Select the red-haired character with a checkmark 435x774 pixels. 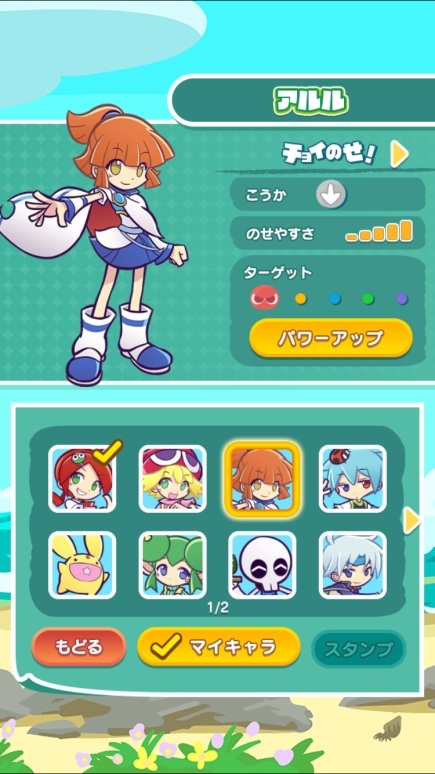[82, 479]
